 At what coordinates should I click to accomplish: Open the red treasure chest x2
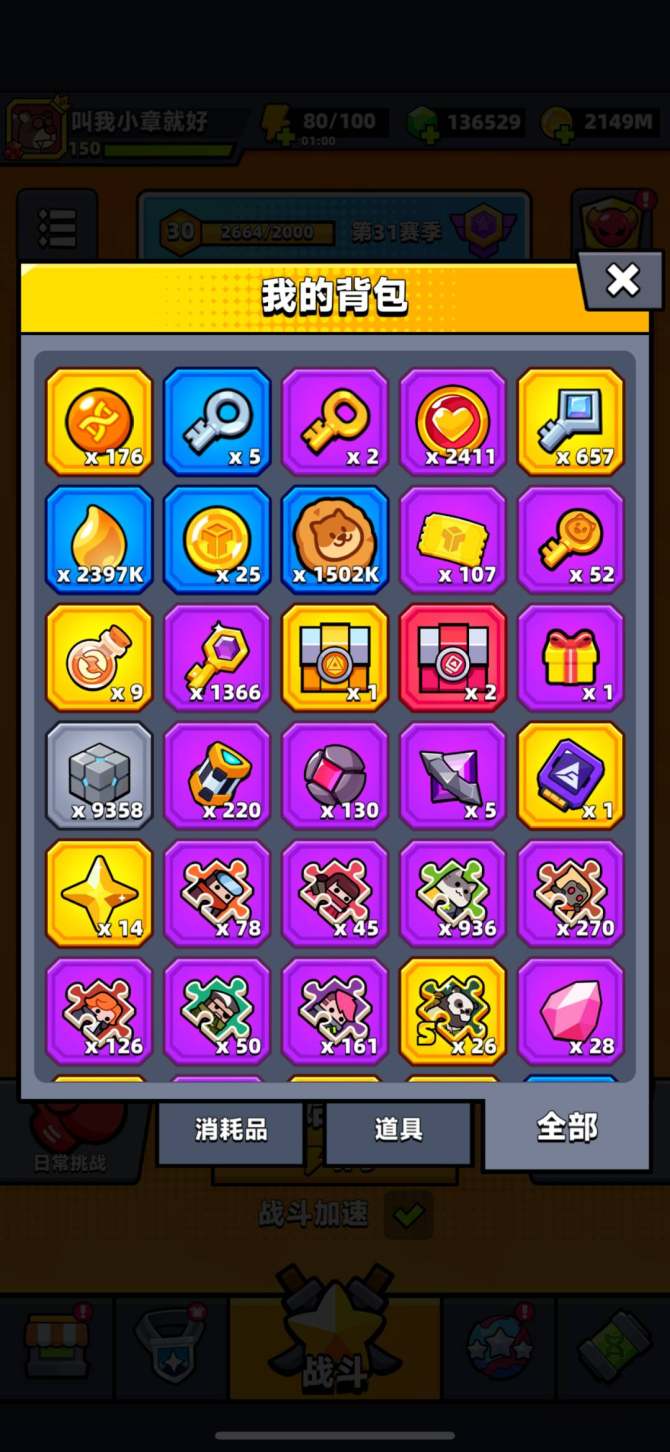453,657
